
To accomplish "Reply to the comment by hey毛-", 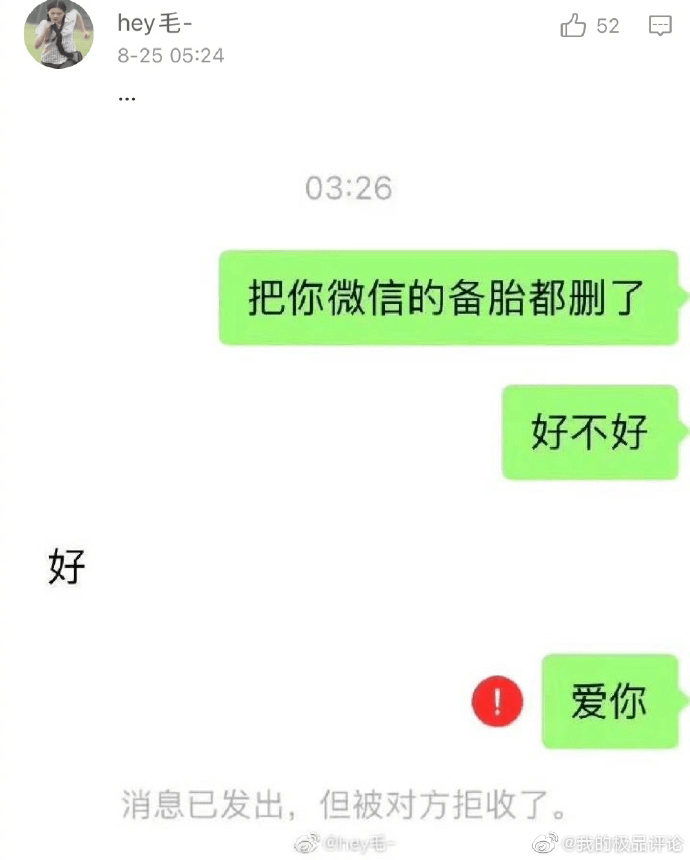I will pyautogui.click(x=660, y=26).
